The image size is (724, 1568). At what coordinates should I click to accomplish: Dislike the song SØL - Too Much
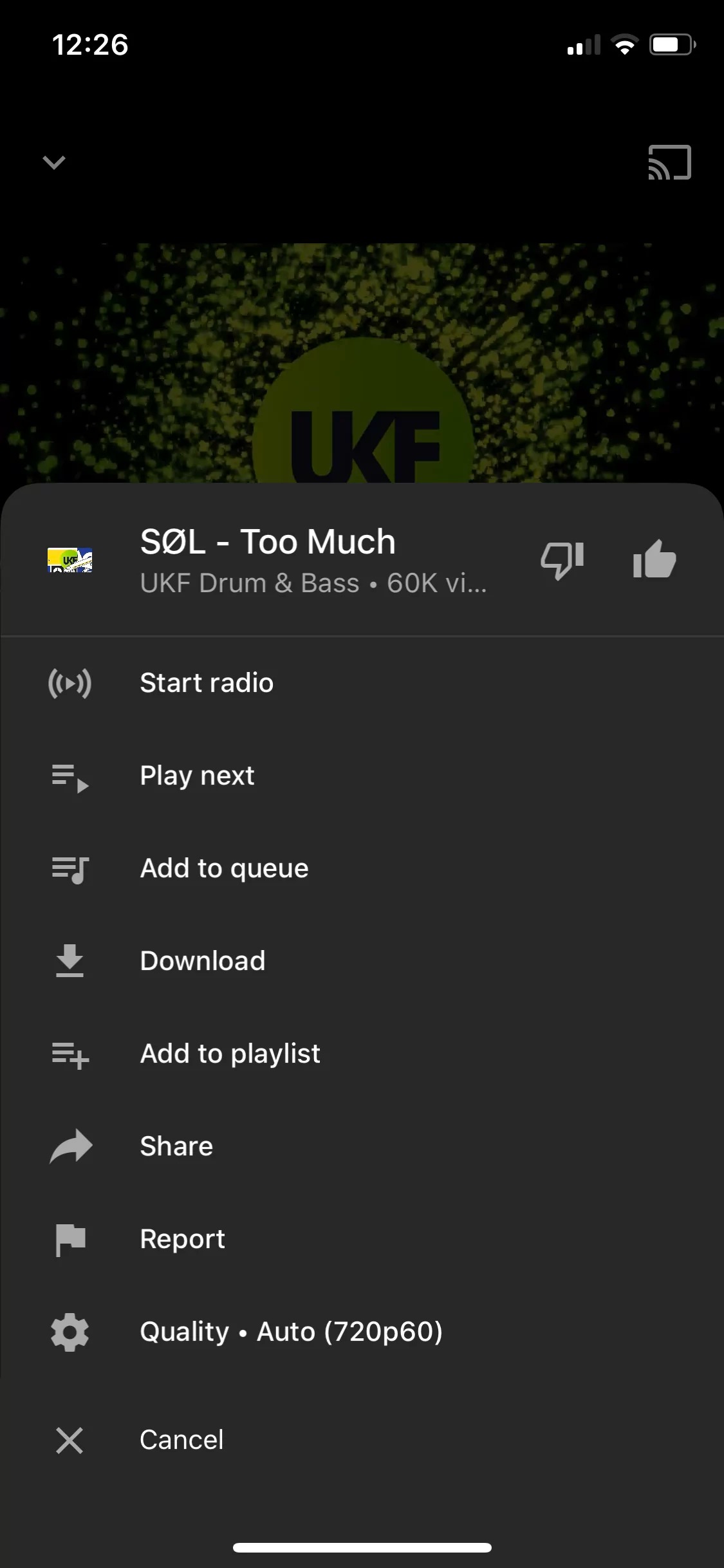tap(562, 559)
